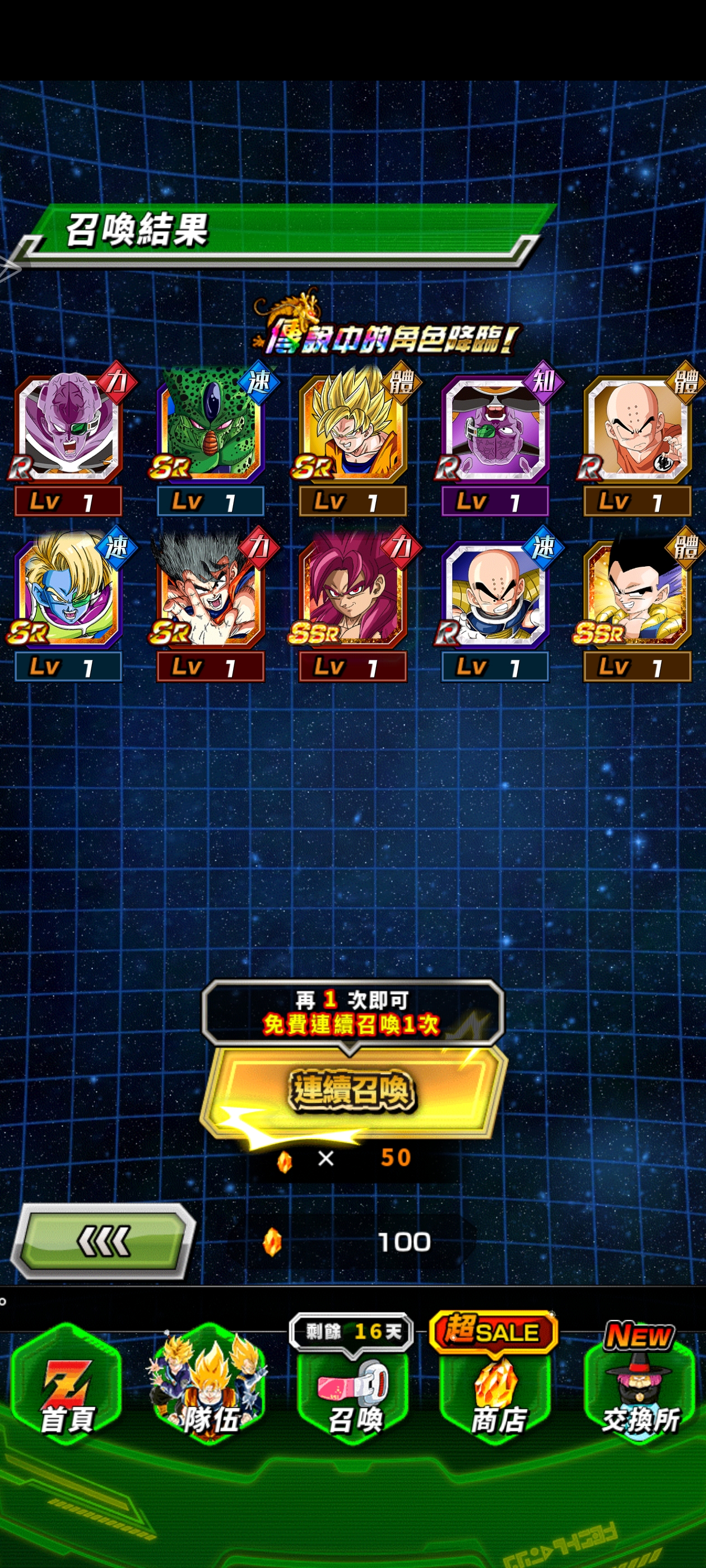The image size is (706, 1568).
Task: Open the R Krillin 體 card
Action: (637, 427)
